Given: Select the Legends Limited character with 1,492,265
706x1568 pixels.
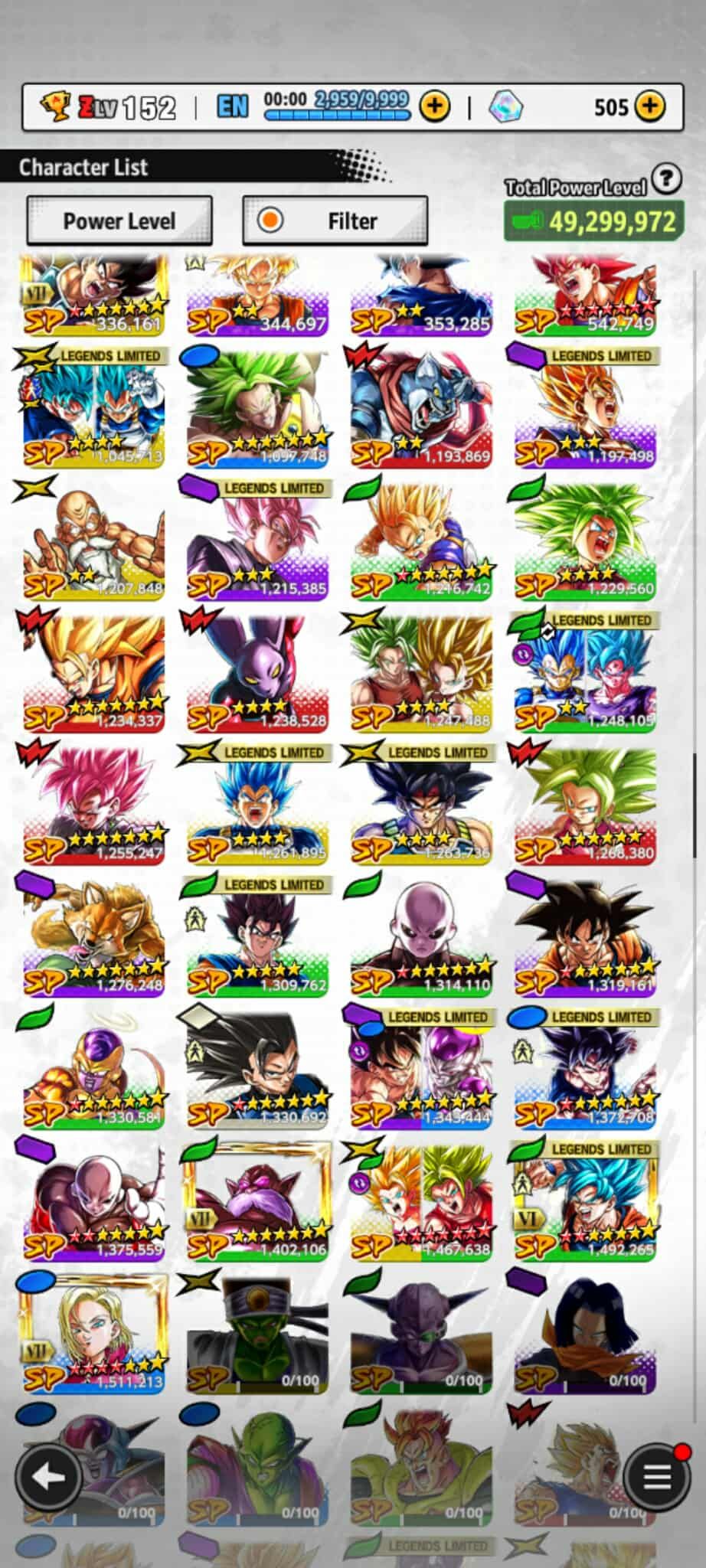Looking at the screenshot, I should [x=585, y=1203].
